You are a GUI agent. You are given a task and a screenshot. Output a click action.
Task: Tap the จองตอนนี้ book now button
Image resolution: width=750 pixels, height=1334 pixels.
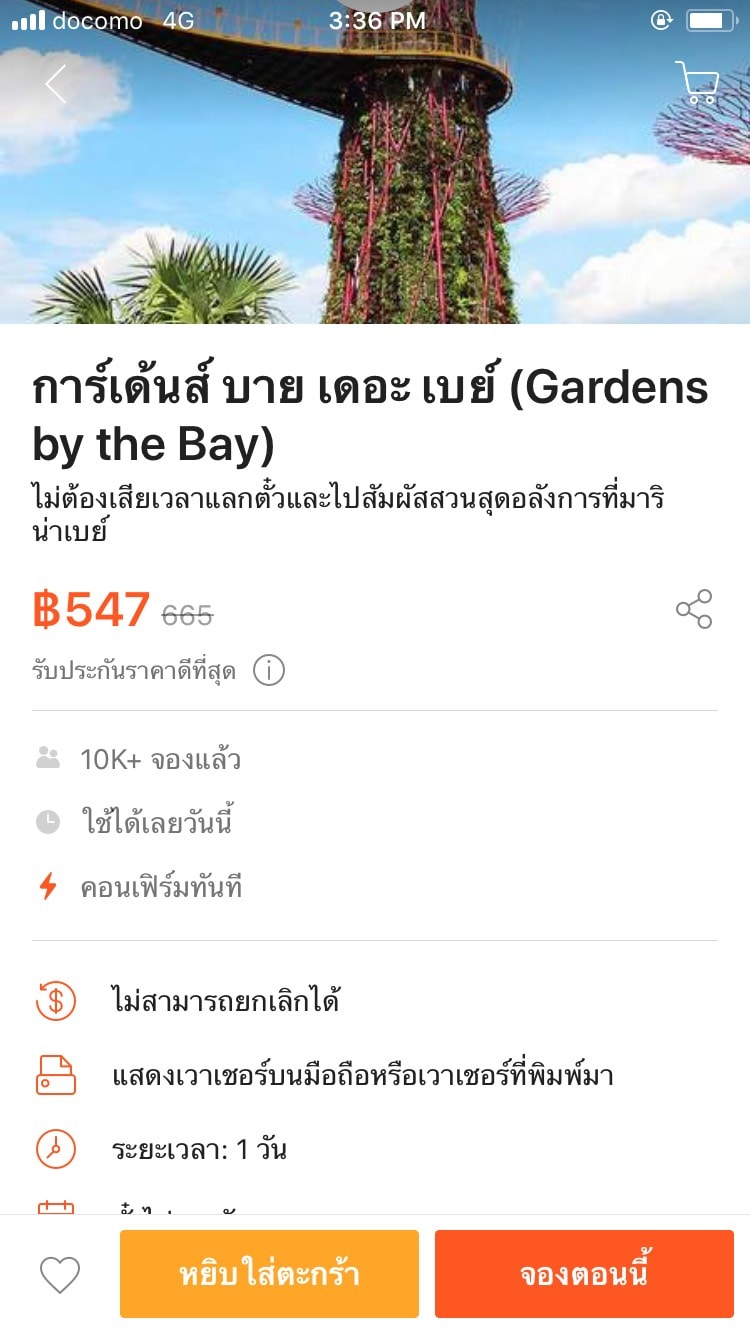click(x=584, y=1274)
